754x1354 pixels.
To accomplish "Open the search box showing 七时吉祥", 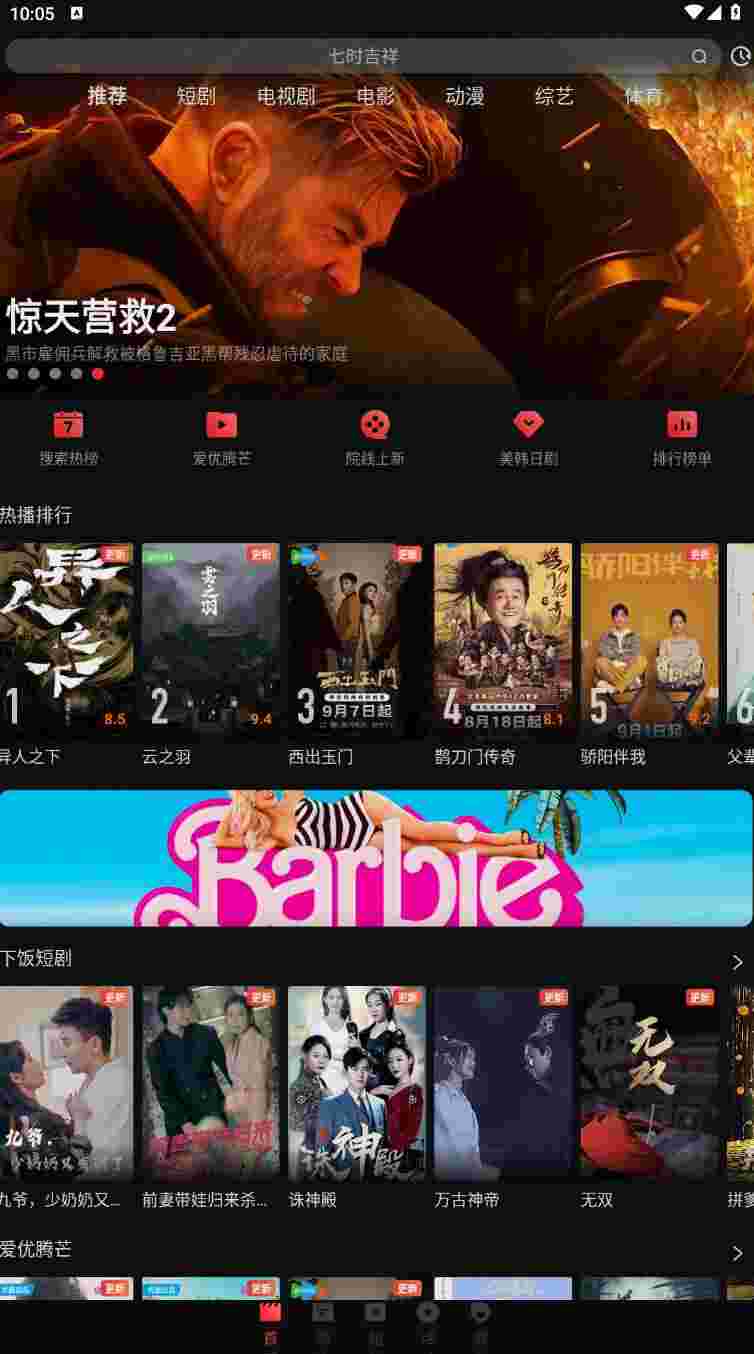I will [x=363, y=57].
